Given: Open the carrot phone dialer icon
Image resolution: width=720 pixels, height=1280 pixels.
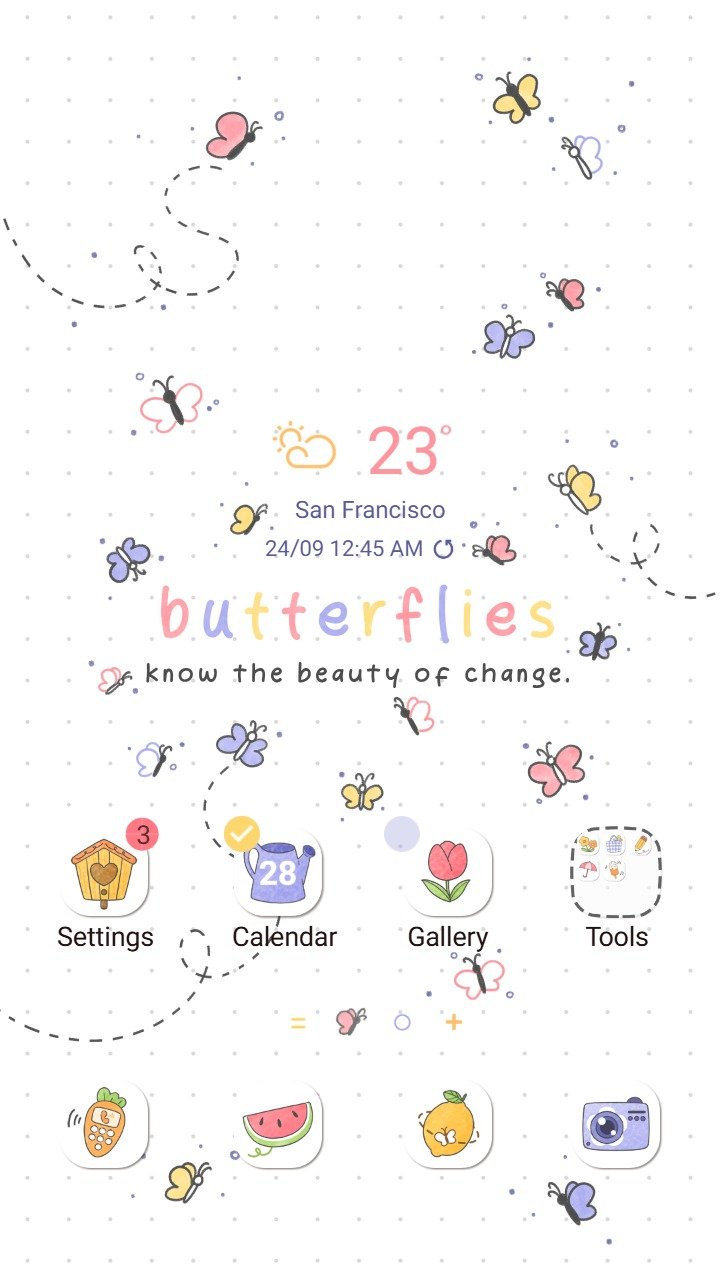Looking at the screenshot, I should (105, 1125).
